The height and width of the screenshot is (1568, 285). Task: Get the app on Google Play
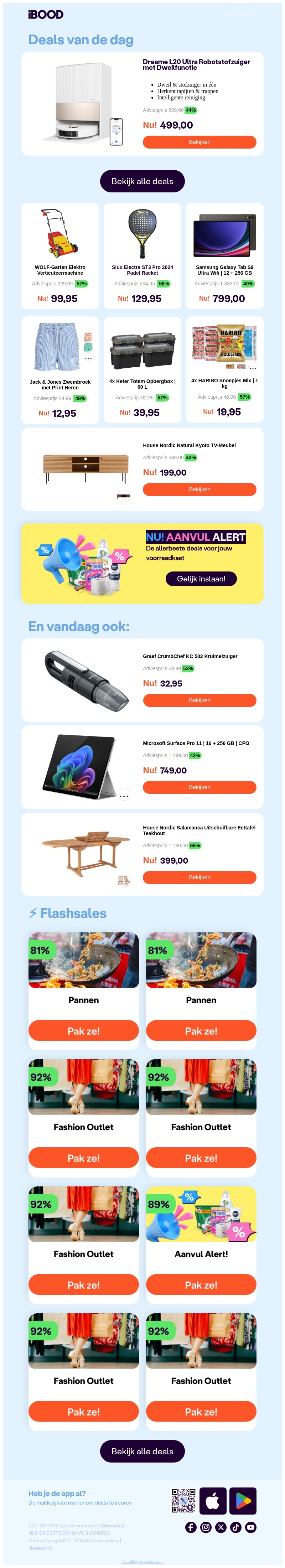coord(243,1501)
